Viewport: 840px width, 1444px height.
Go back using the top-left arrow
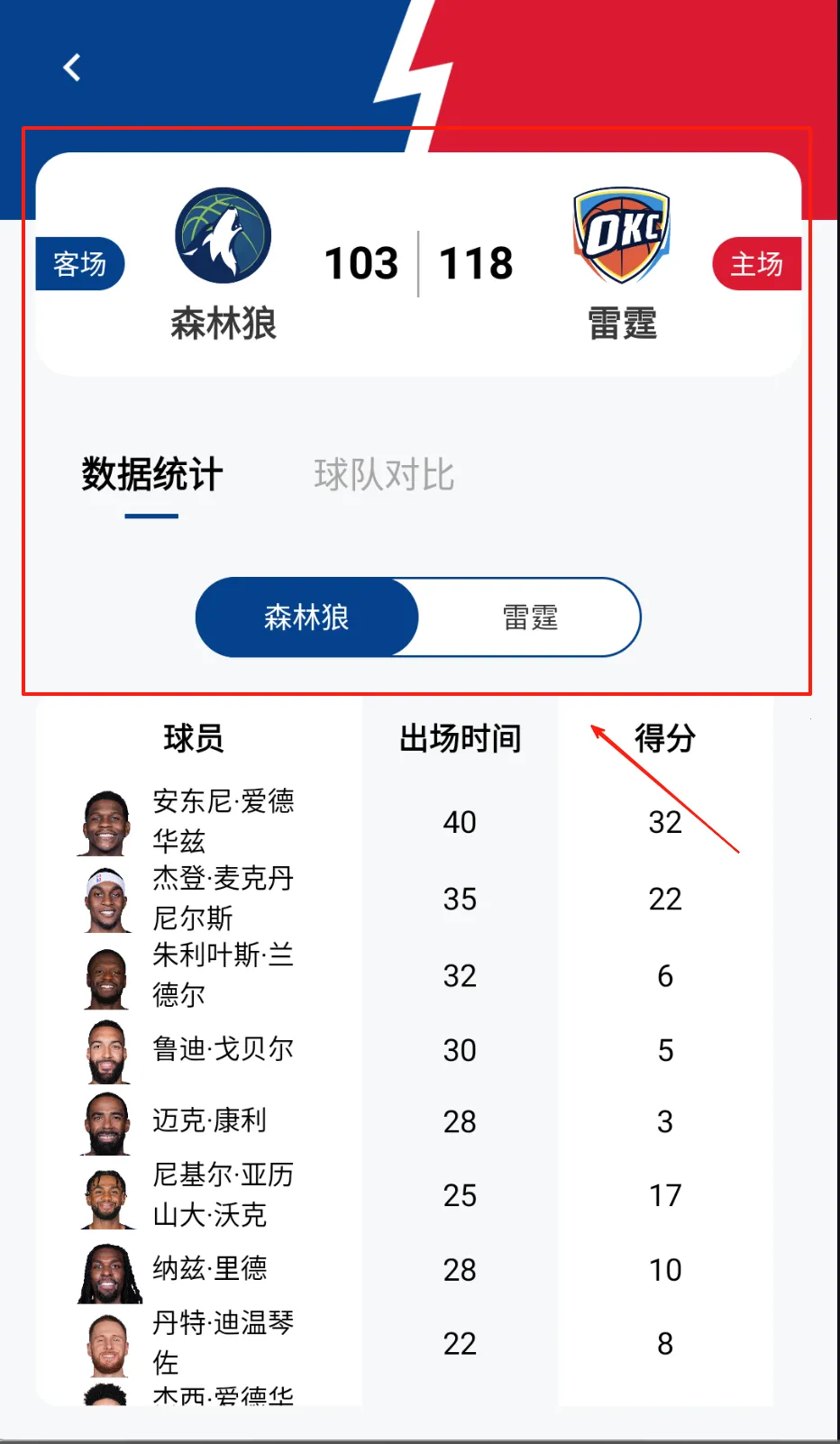[x=72, y=68]
